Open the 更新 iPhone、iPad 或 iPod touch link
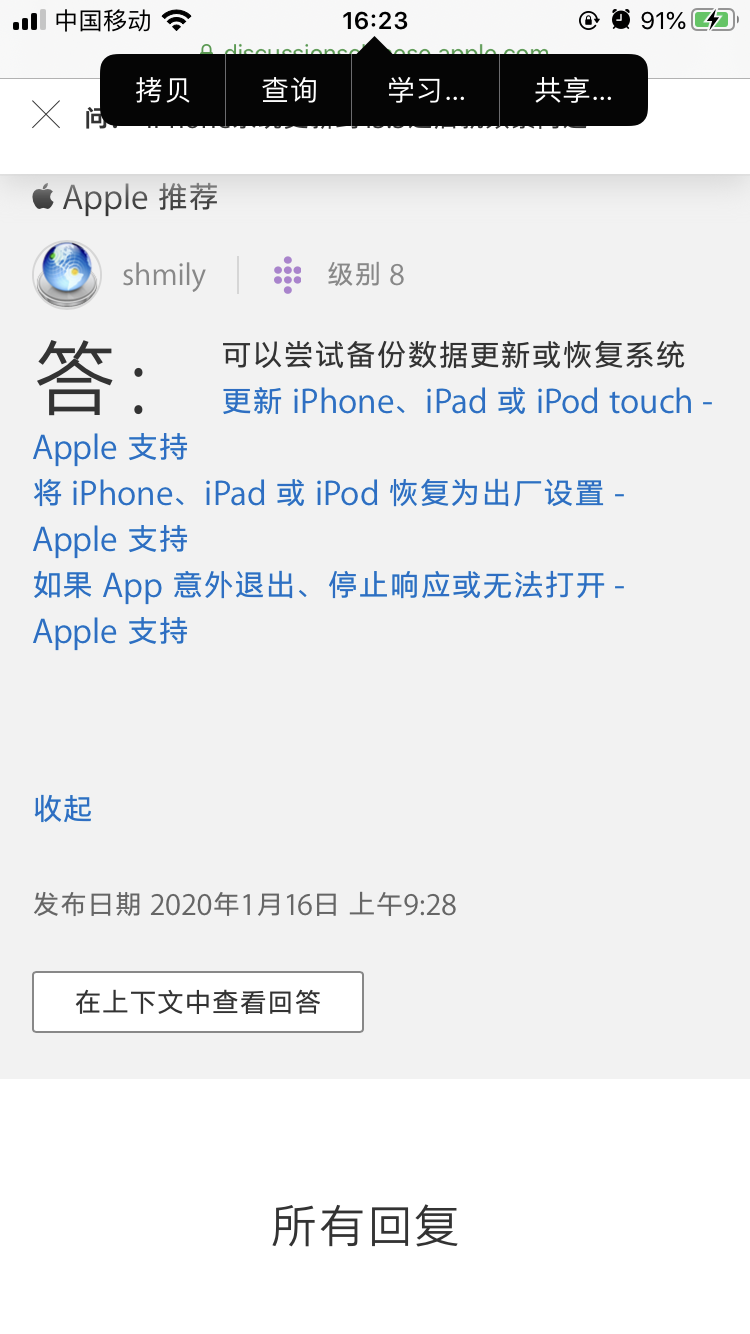The image size is (750, 1334). (466, 402)
